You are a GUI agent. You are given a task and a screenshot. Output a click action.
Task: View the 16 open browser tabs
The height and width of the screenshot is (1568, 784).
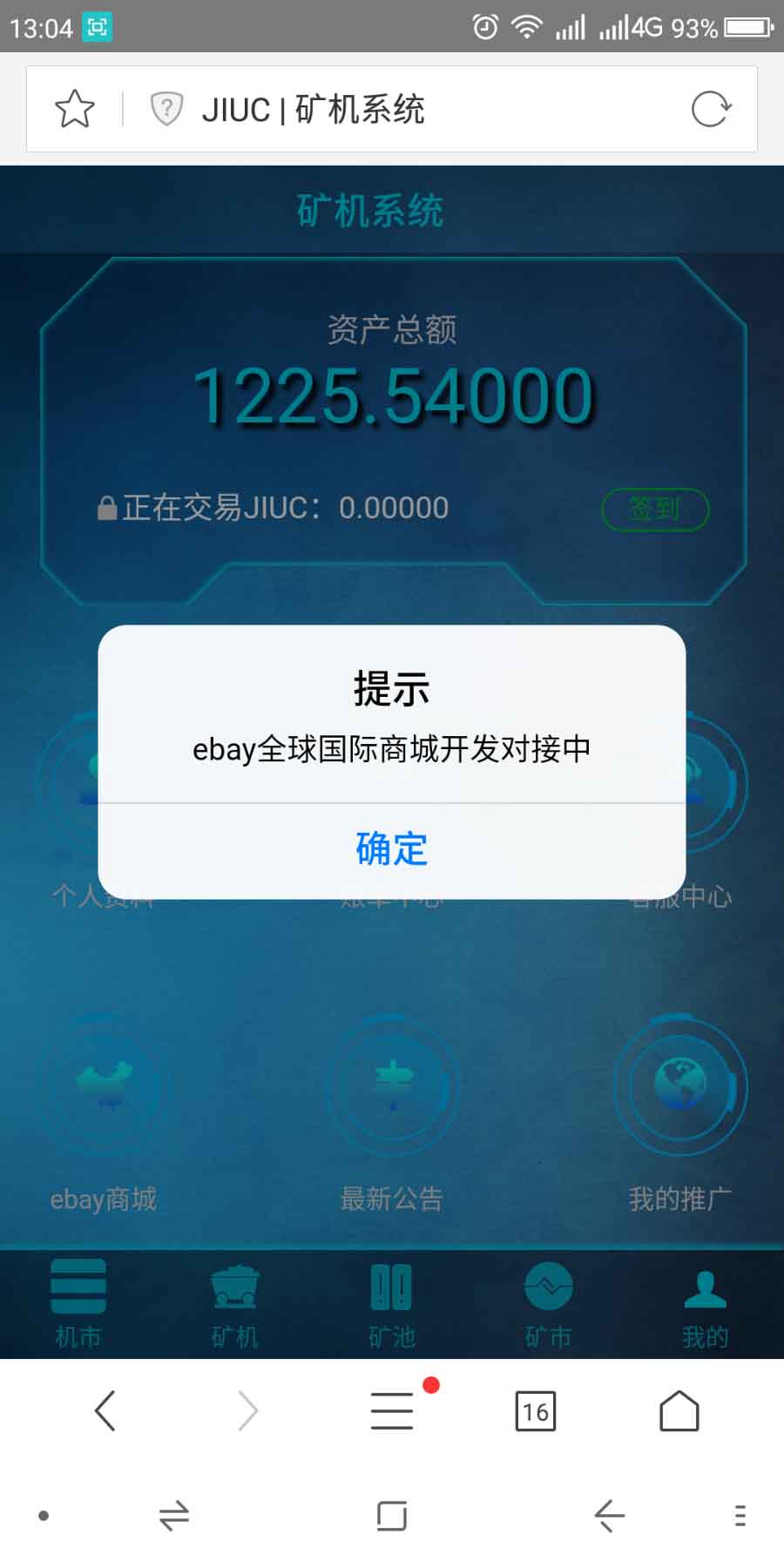535,1411
